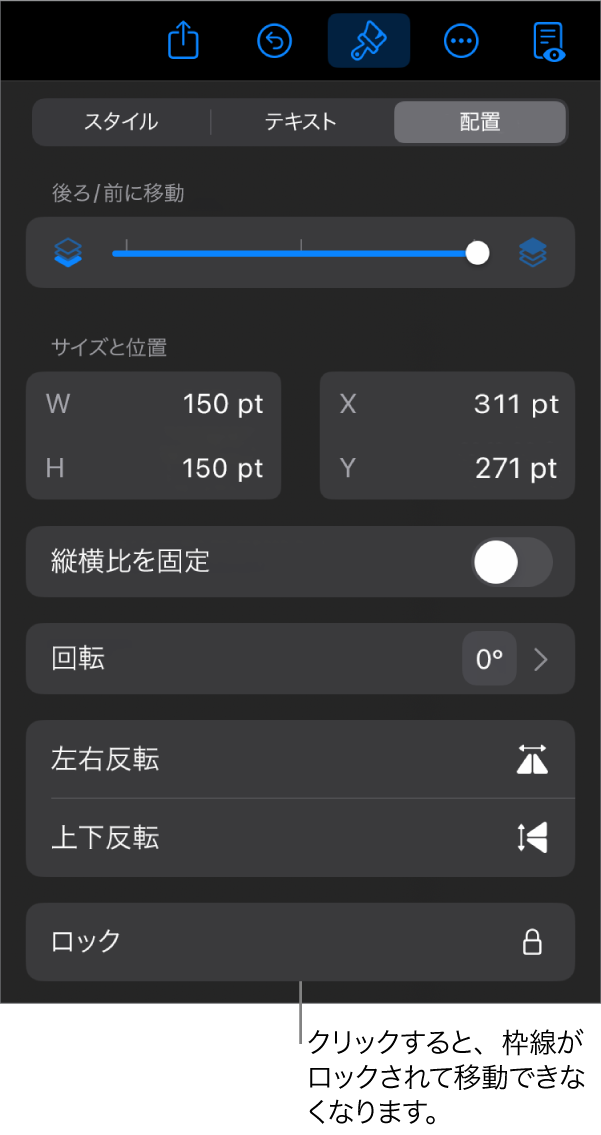
Task: Flip horizontally with 左右反転
Action: click(300, 760)
